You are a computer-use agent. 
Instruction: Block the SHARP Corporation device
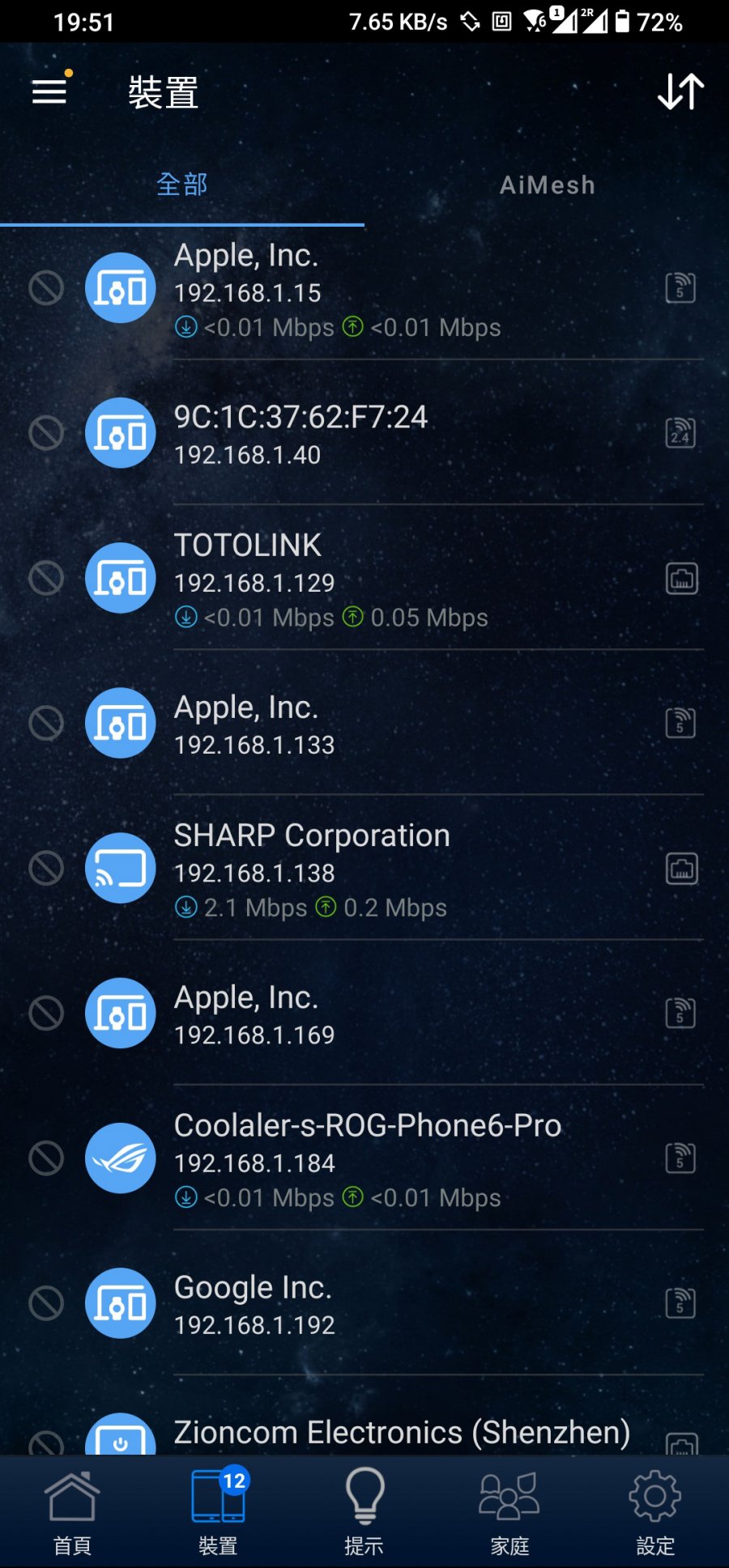click(x=46, y=868)
